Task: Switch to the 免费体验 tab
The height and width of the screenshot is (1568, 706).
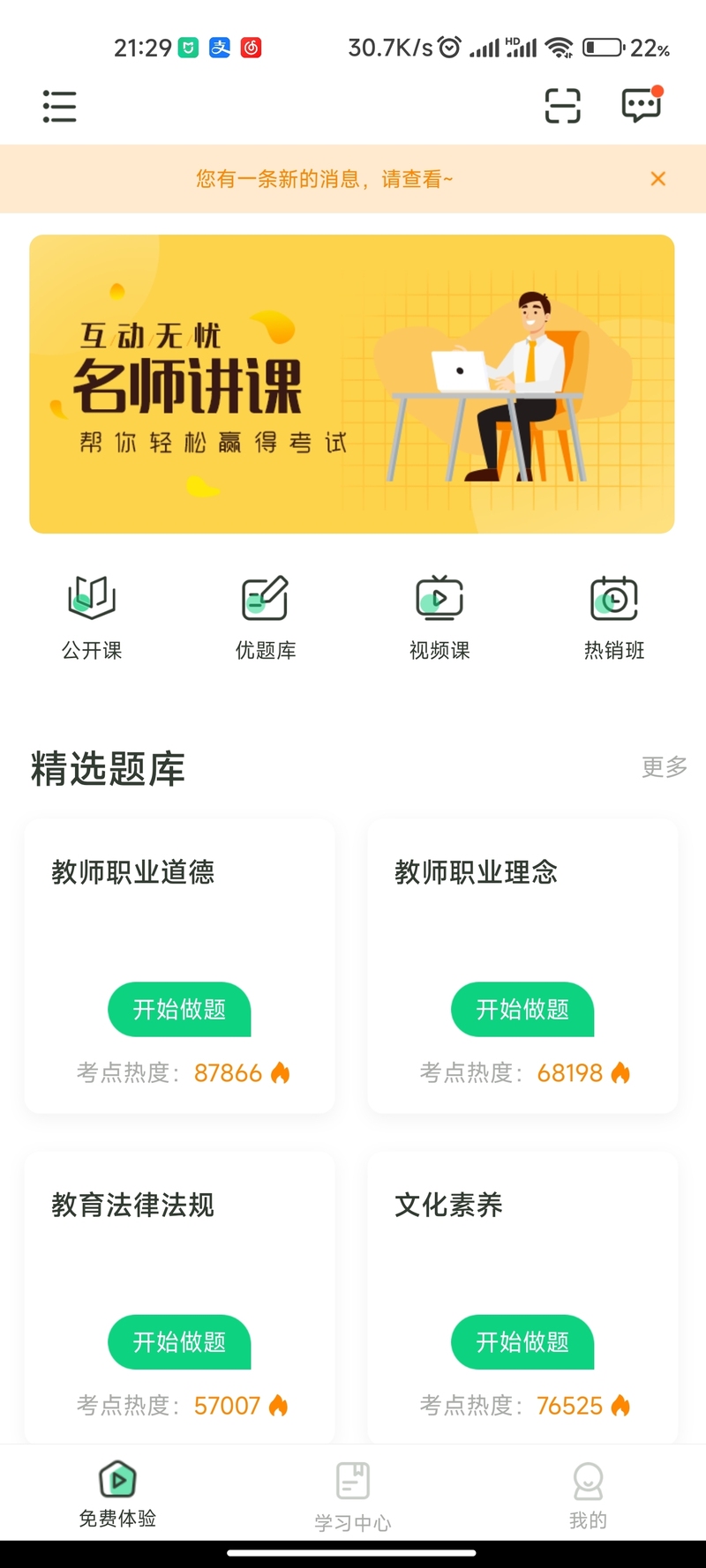Action: coord(117,1494)
